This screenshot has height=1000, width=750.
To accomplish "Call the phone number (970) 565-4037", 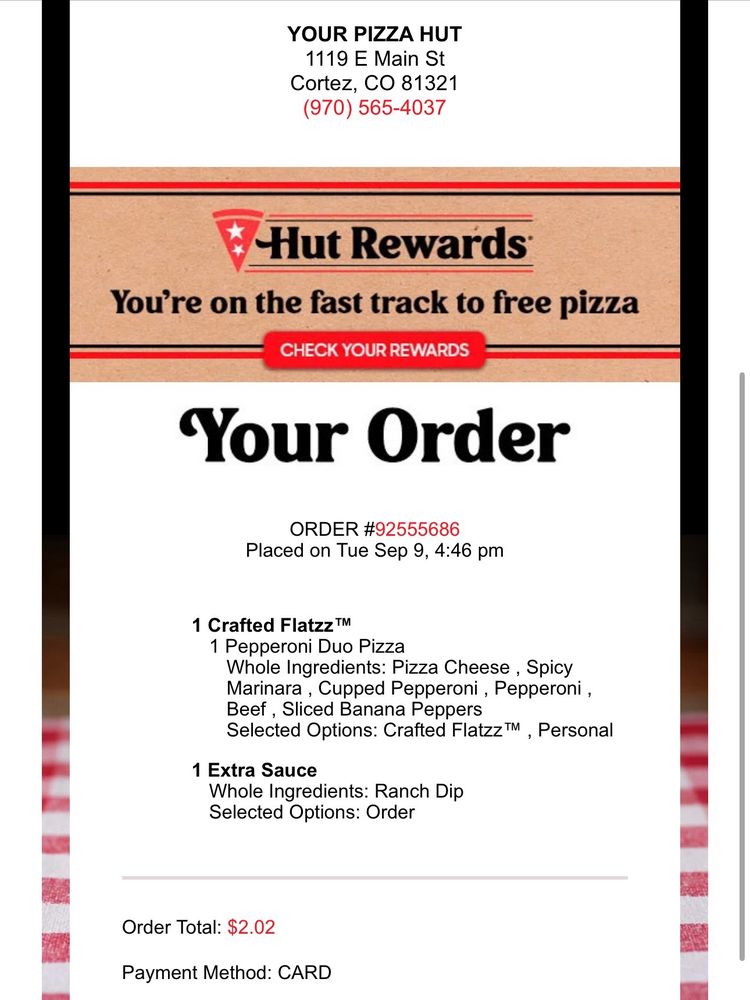I will point(375,107).
